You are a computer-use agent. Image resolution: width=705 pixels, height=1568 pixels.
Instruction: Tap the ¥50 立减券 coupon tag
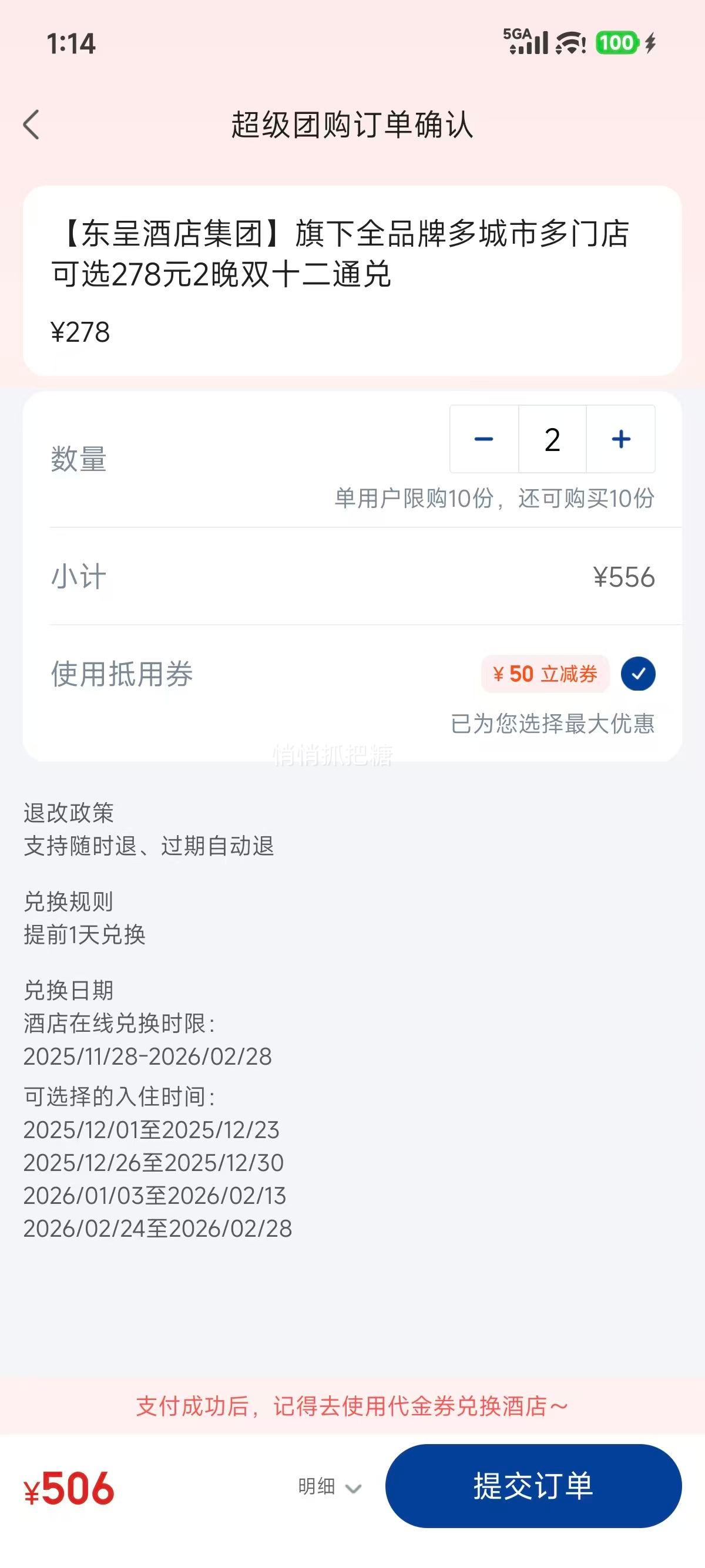545,674
